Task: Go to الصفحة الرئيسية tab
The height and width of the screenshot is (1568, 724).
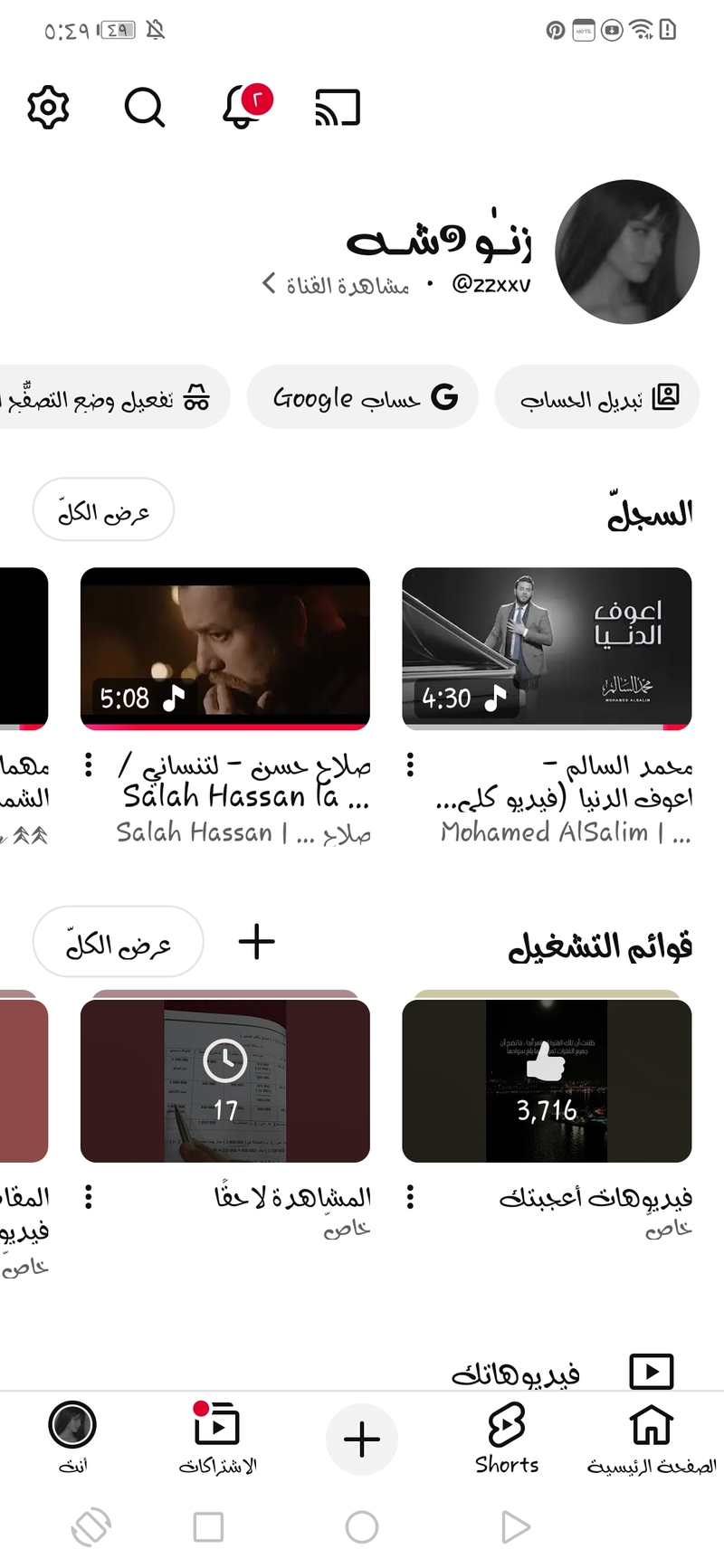Action: click(x=652, y=1438)
